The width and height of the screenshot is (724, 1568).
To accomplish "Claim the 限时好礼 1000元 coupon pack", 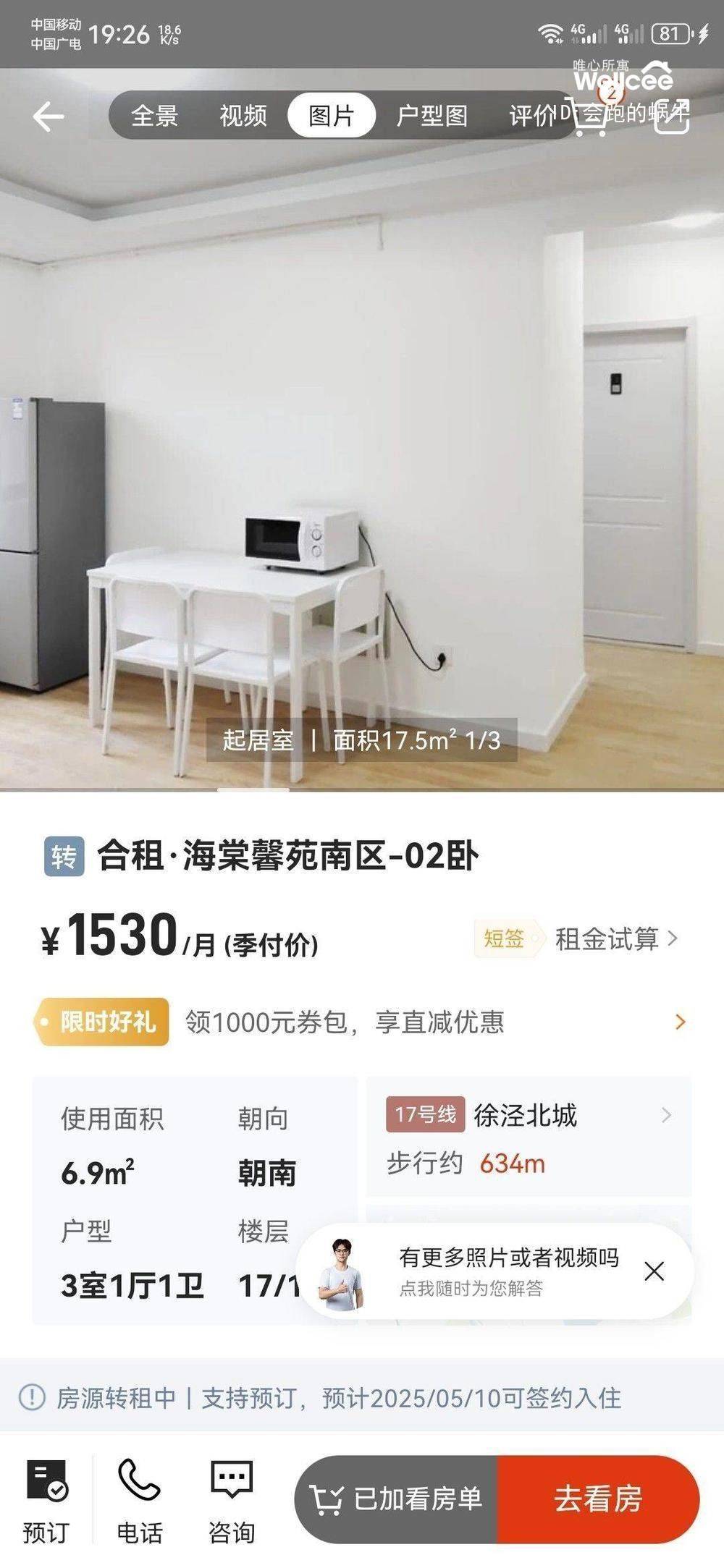I will [361, 1022].
